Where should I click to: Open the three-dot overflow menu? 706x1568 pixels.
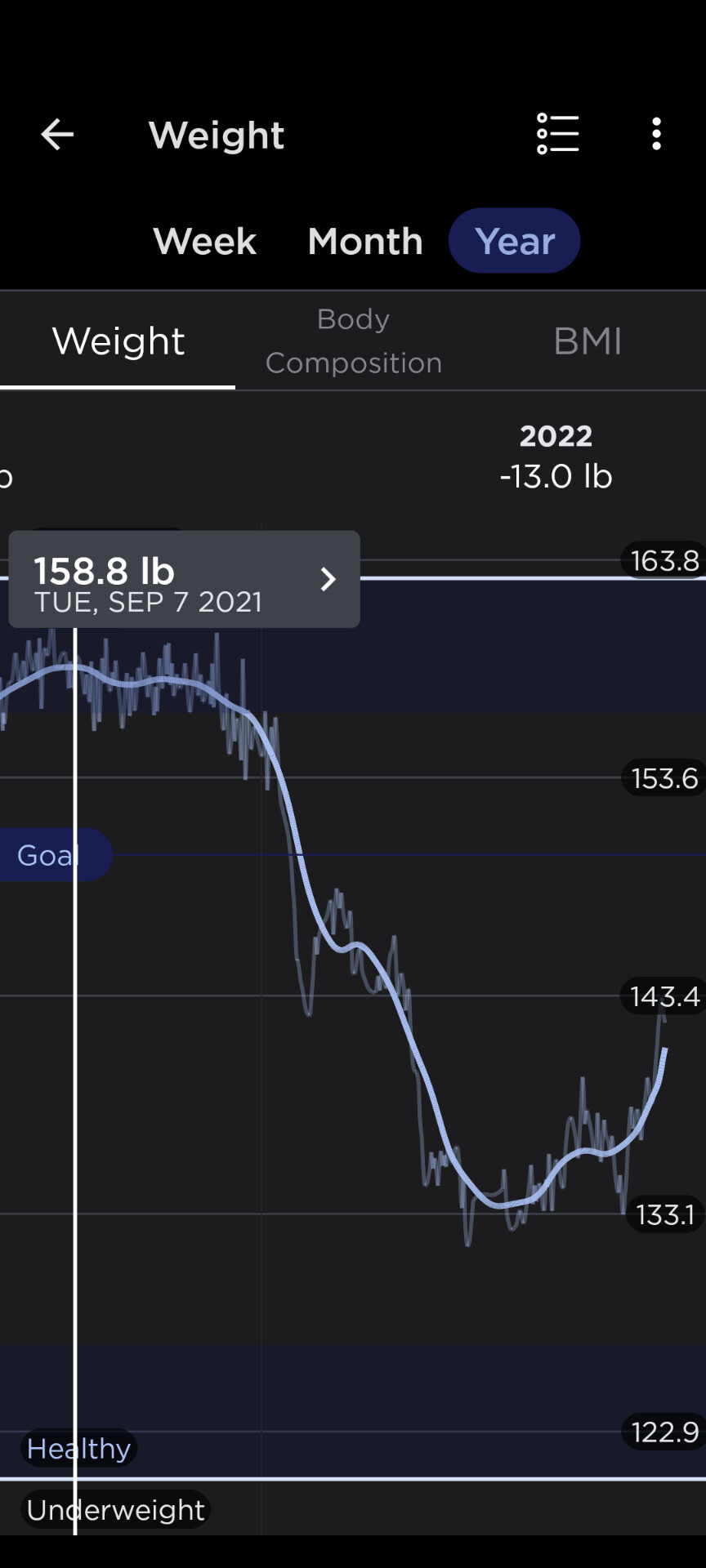coord(656,134)
